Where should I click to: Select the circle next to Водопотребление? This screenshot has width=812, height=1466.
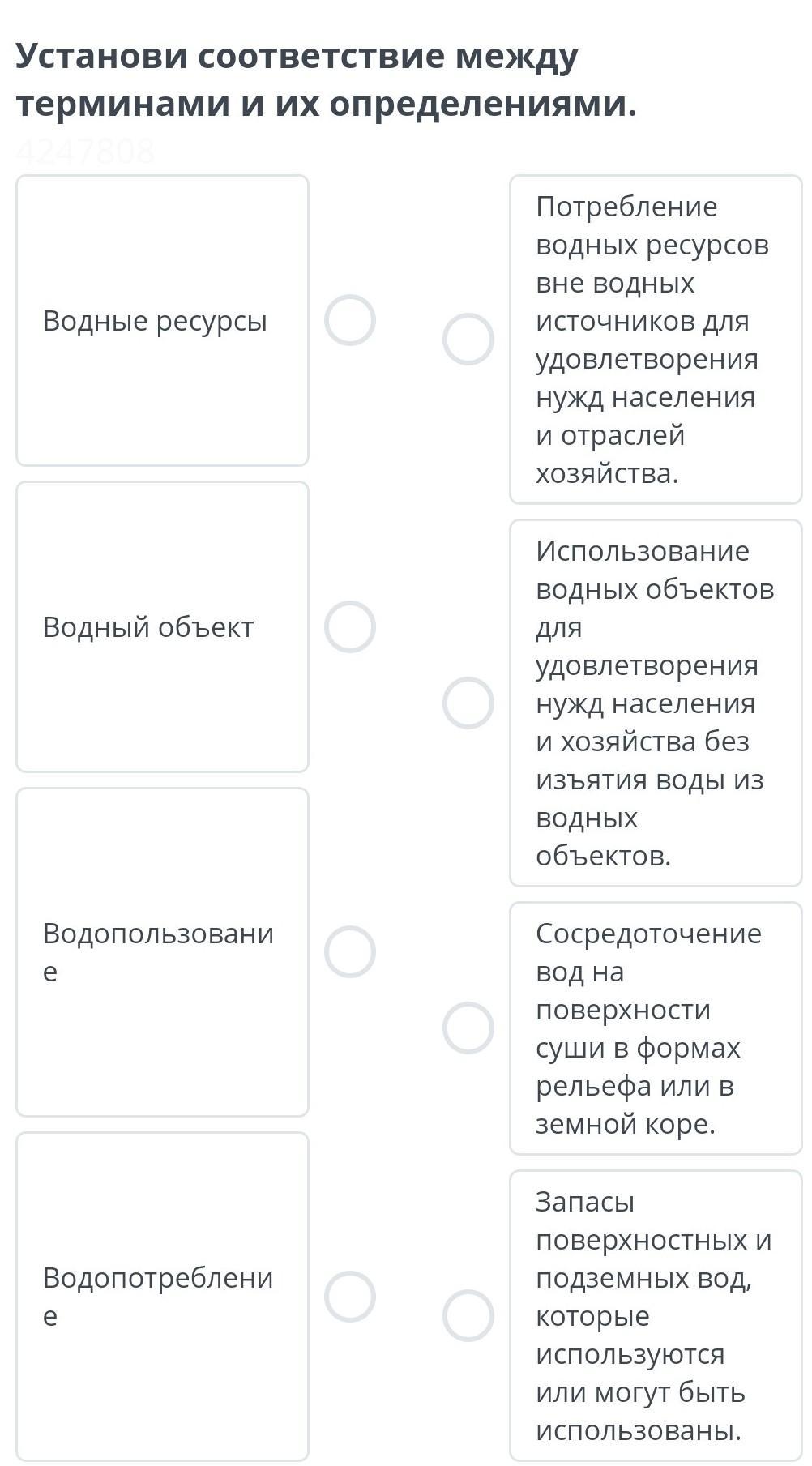[x=350, y=1296]
